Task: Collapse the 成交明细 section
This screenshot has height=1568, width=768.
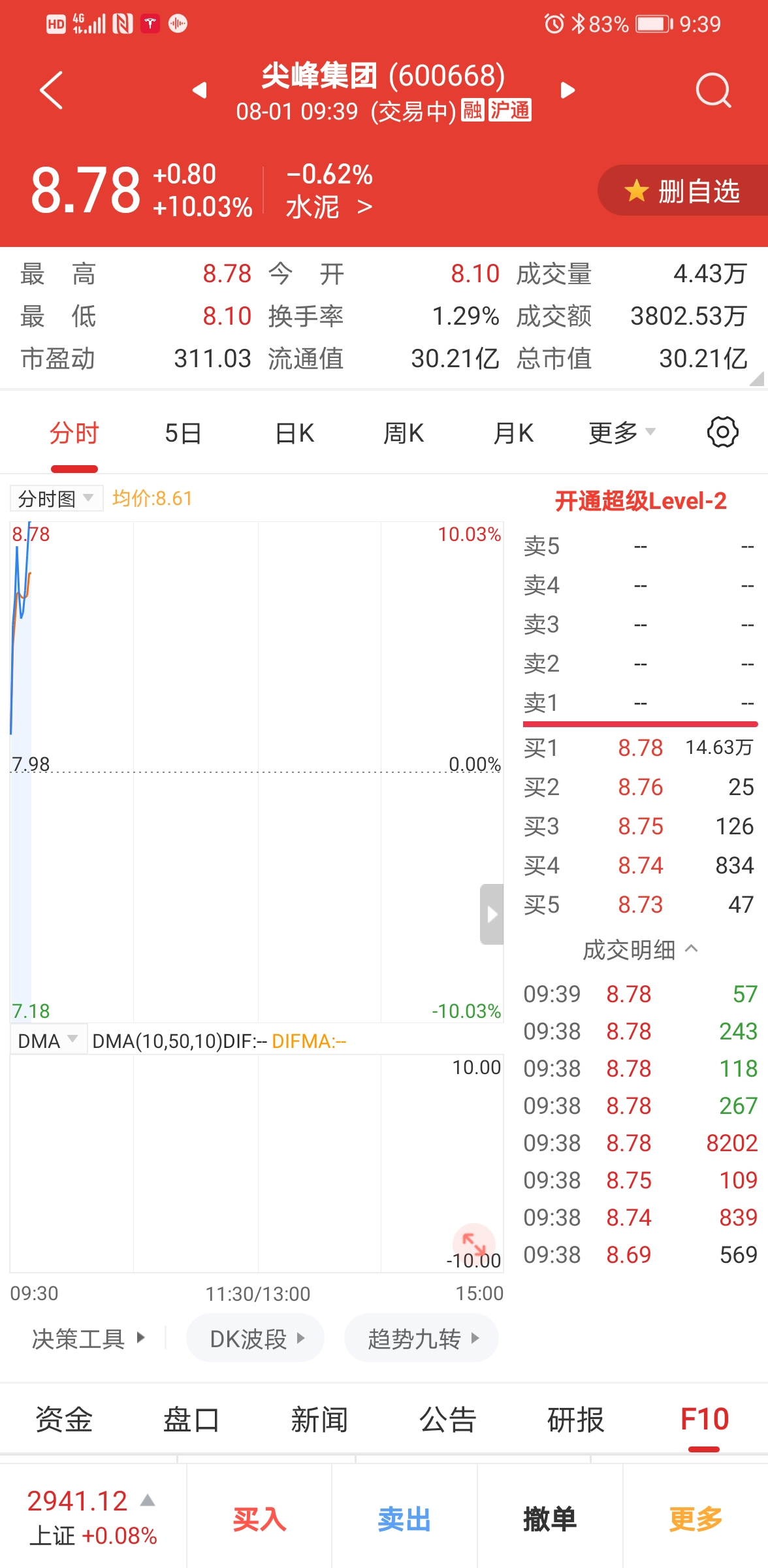Action: pyautogui.click(x=640, y=949)
